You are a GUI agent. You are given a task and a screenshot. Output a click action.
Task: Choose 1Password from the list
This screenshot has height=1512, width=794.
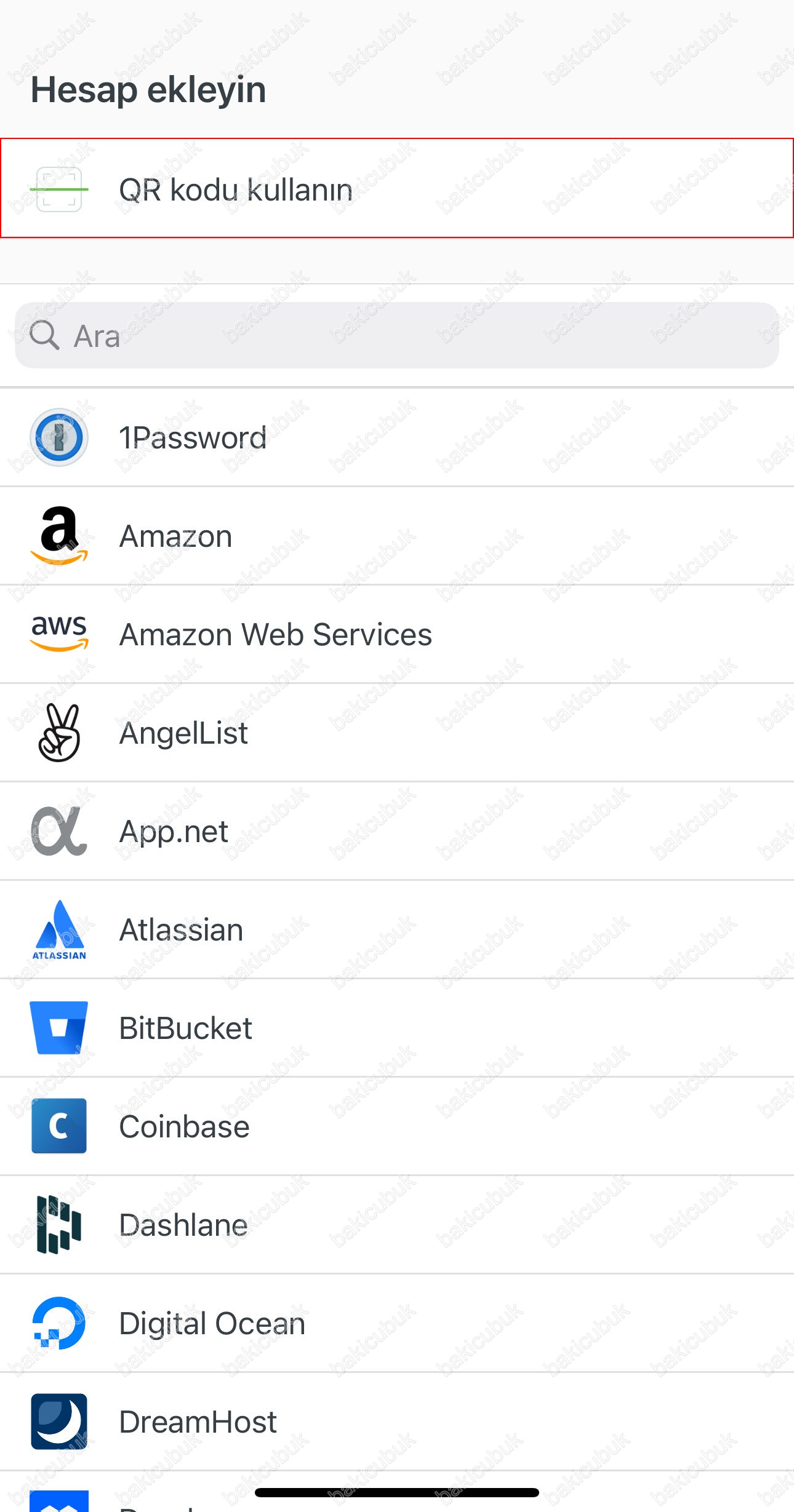[397, 437]
